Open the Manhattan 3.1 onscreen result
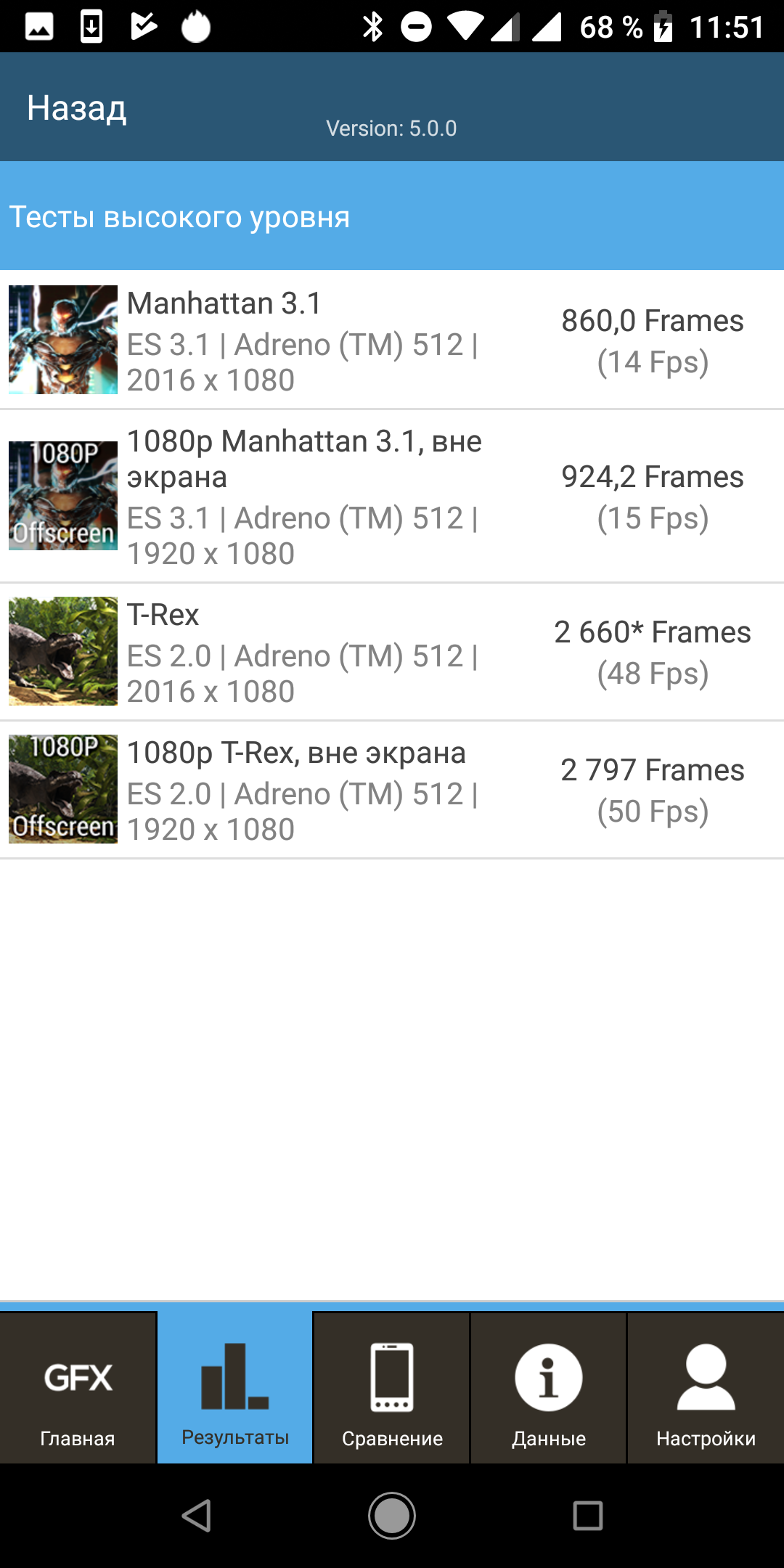The image size is (784, 1568). tap(392, 340)
